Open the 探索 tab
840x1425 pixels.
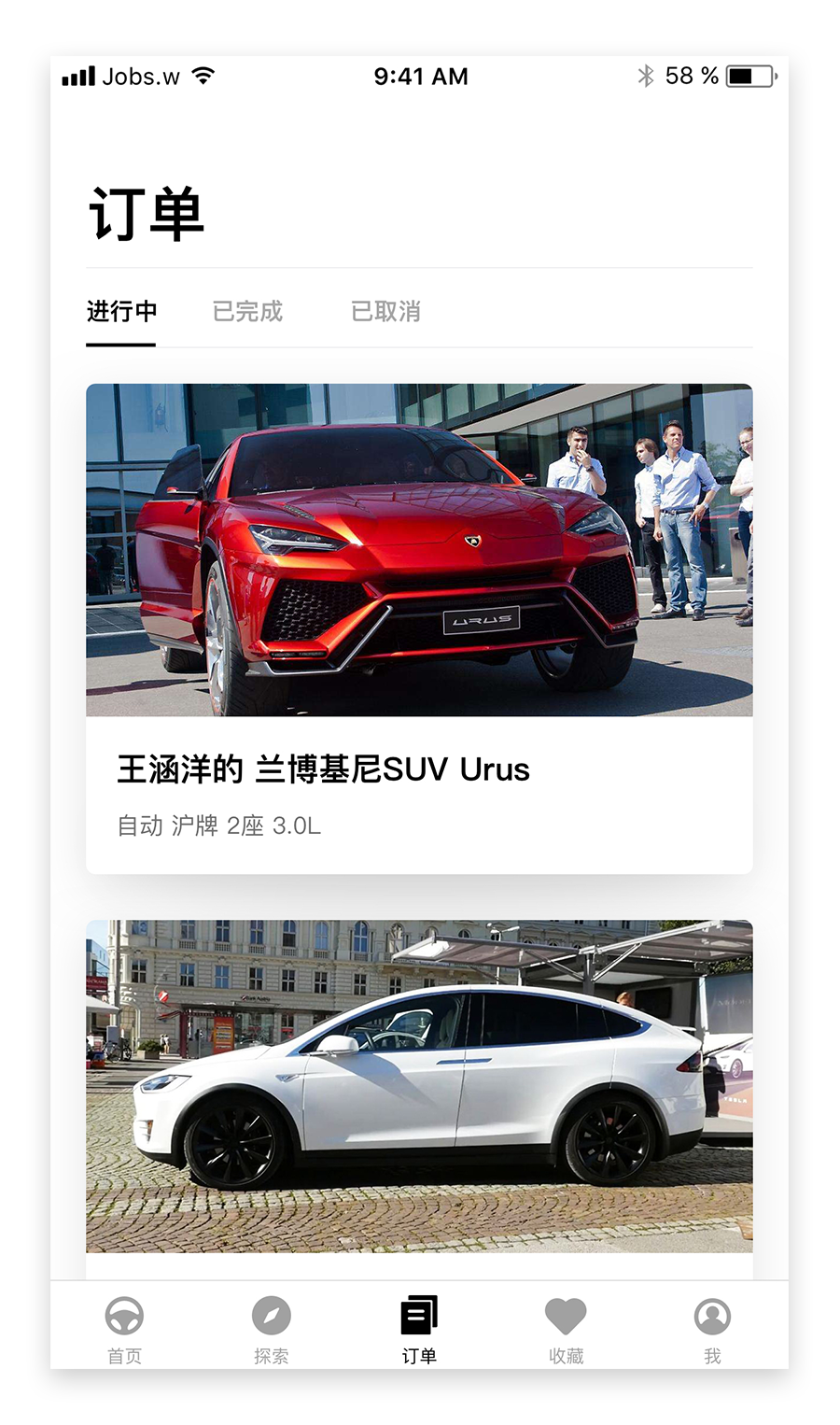point(272,1328)
